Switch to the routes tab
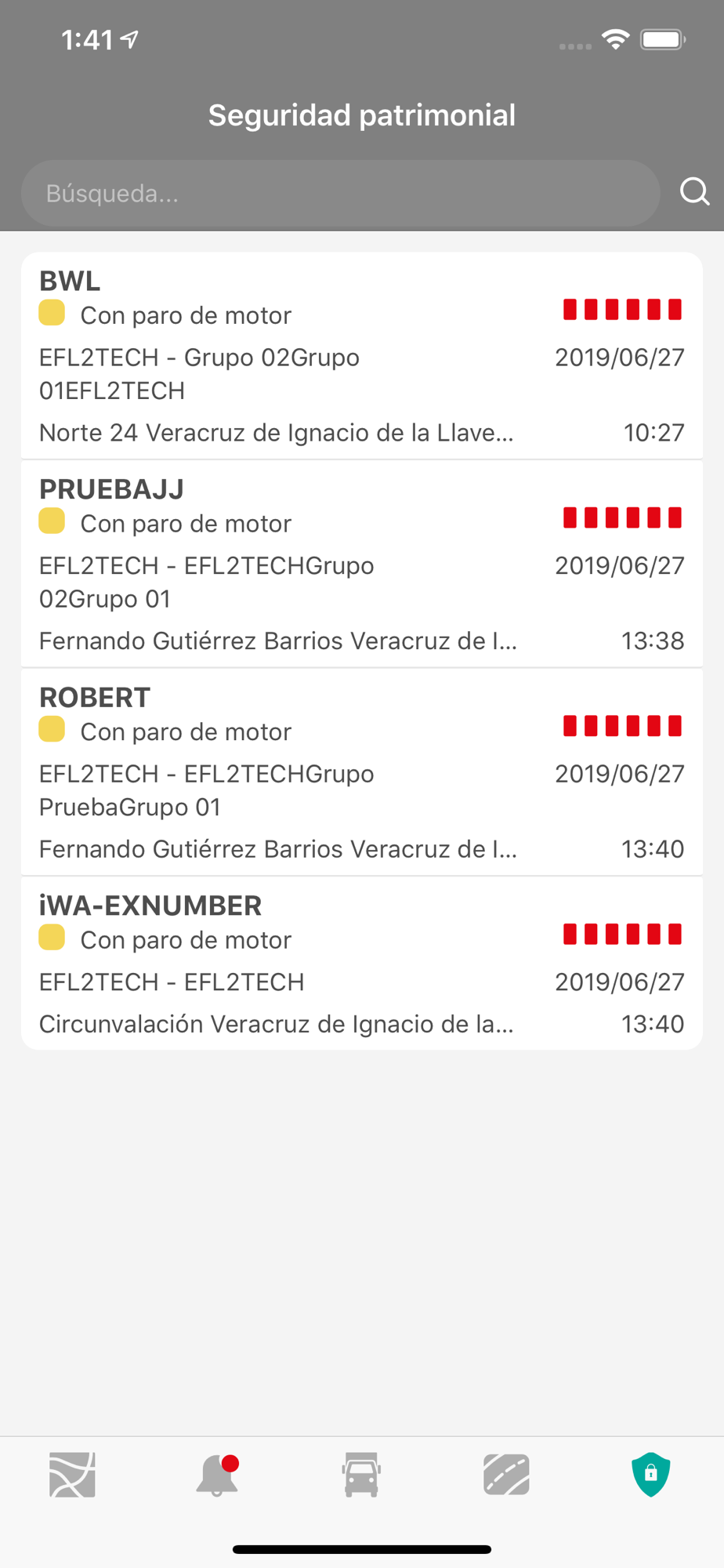Viewport: 724px width, 1568px height. [506, 1475]
